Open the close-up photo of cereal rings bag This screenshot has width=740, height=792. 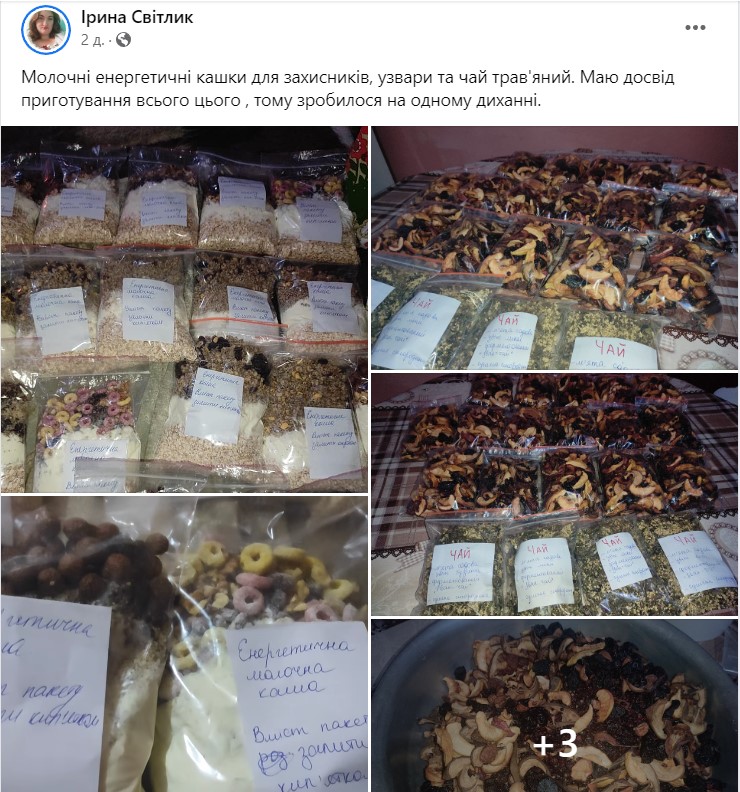click(184, 643)
